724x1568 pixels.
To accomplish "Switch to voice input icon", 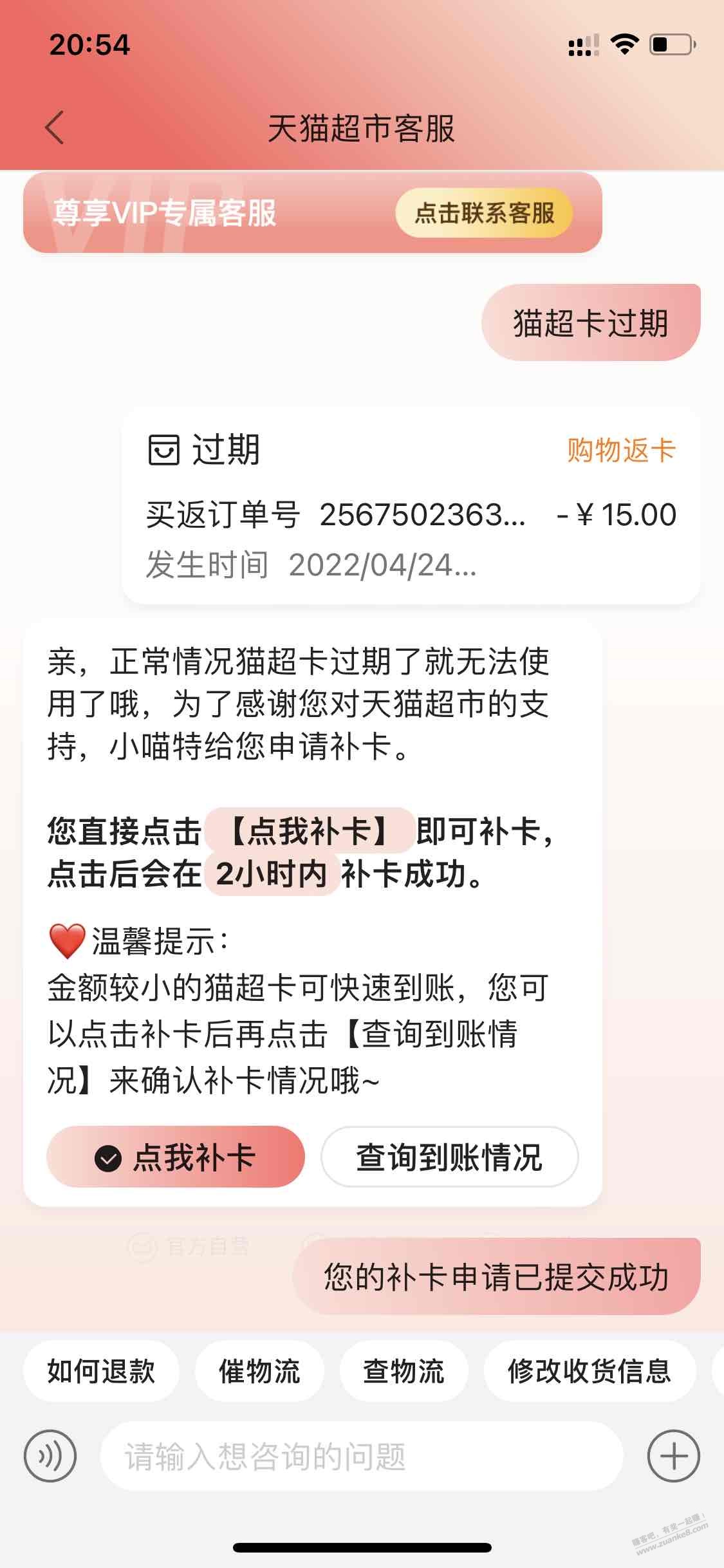I will pyautogui.click(x=50, y=1456).
